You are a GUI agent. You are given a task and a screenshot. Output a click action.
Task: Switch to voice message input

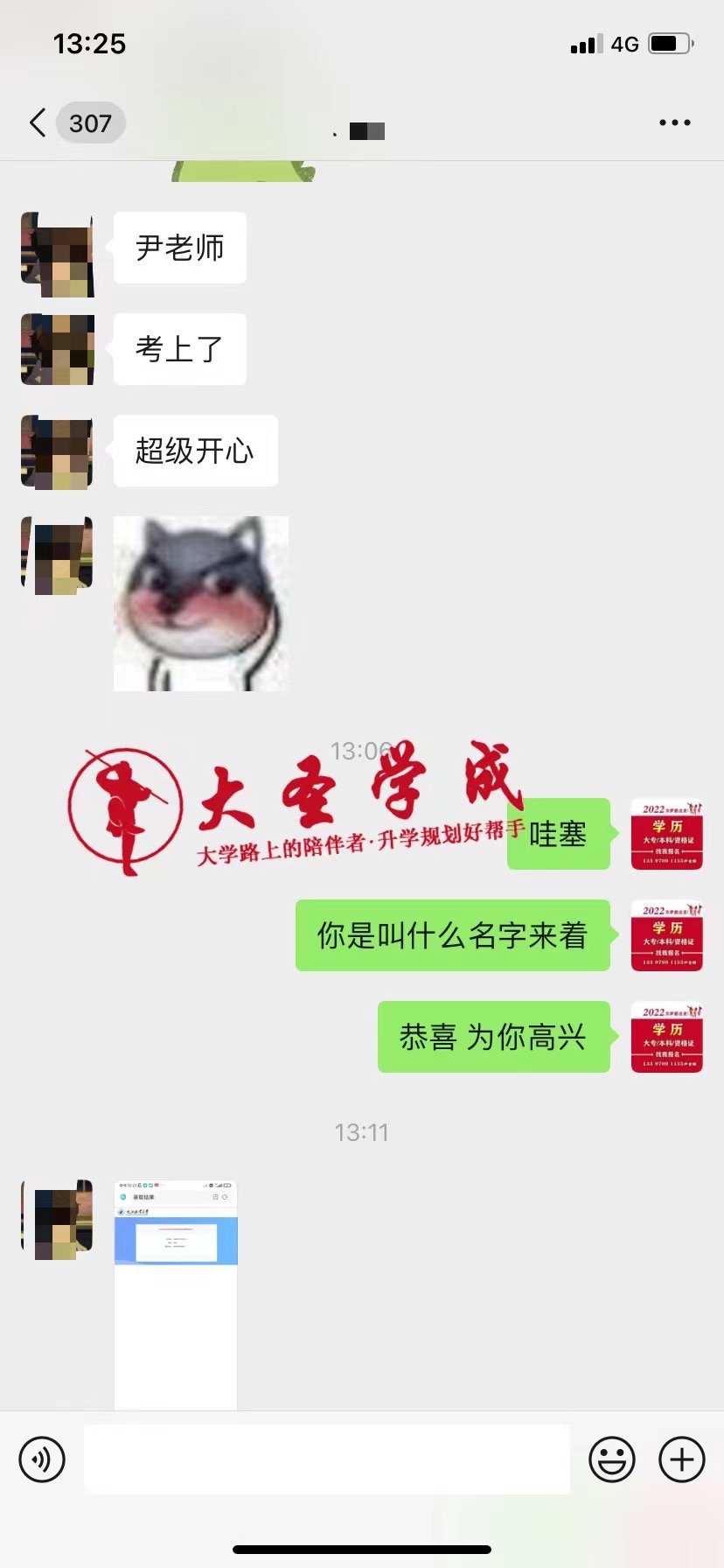(x=42, y=1459)
